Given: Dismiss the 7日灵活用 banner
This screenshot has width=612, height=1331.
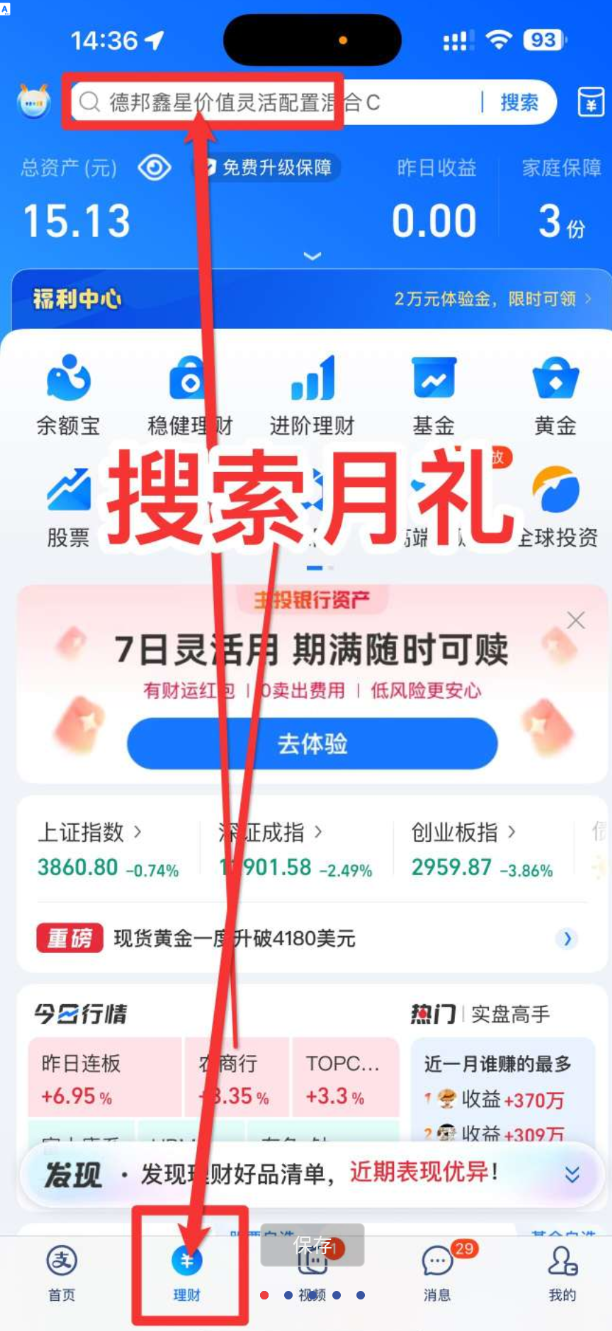Looking at the screenshot, I should pyautogui.click(x=576, y=621).
